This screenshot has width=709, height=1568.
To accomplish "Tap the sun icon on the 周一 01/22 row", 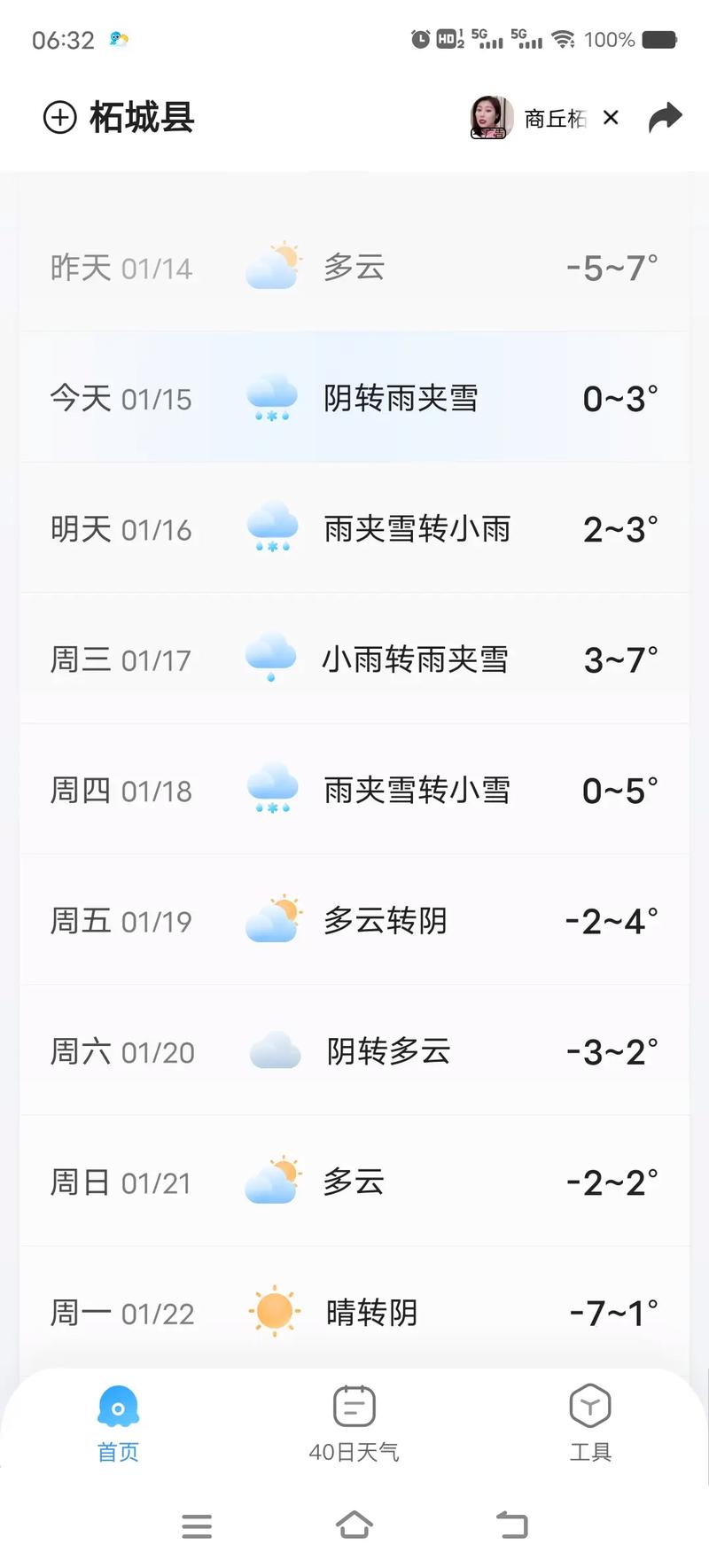I will click(273, 1309).
